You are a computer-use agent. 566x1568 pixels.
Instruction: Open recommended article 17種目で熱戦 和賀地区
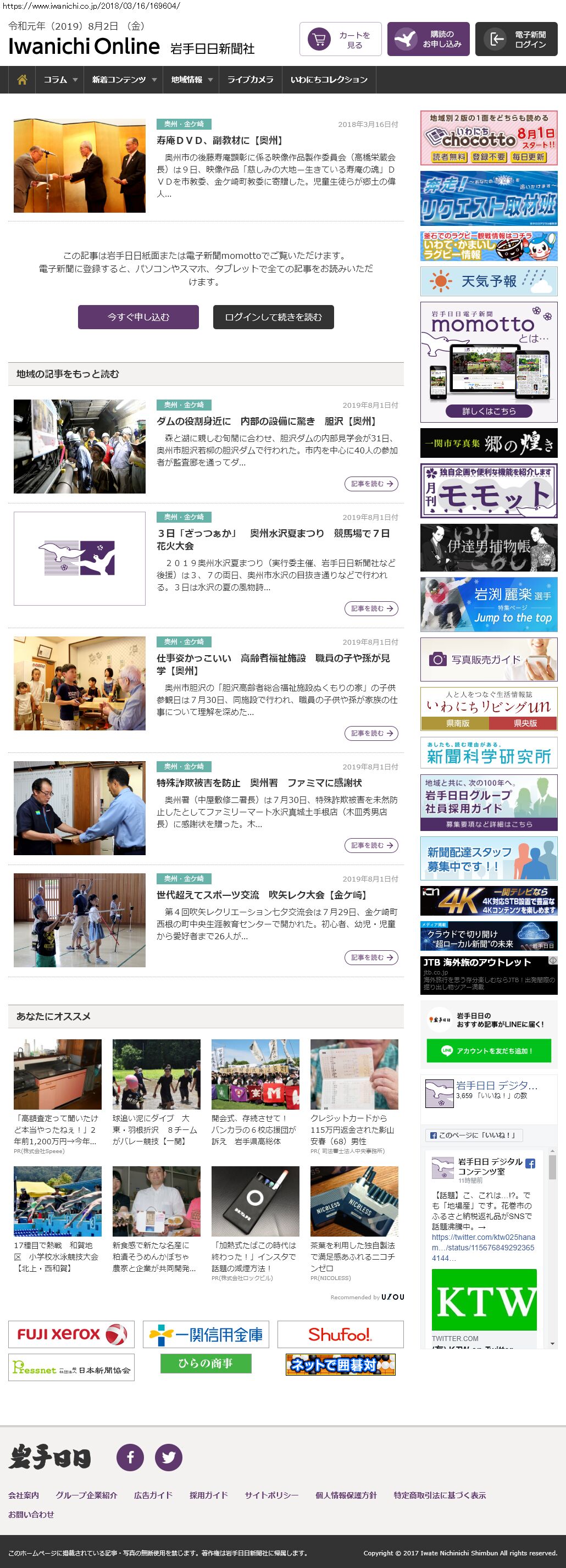(x=57, y=1256)
